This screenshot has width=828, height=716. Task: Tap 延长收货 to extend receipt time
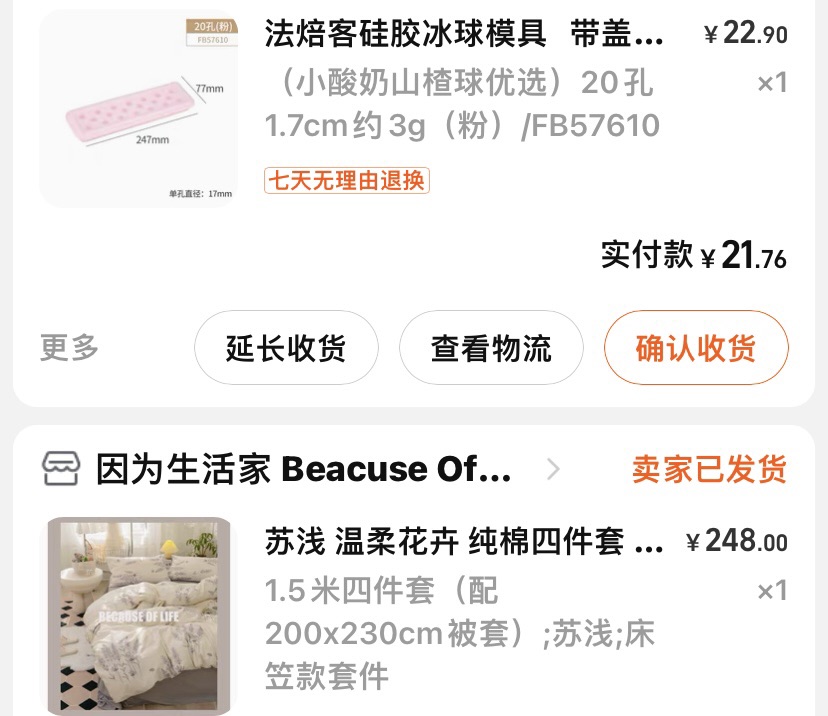coord(286,348)
